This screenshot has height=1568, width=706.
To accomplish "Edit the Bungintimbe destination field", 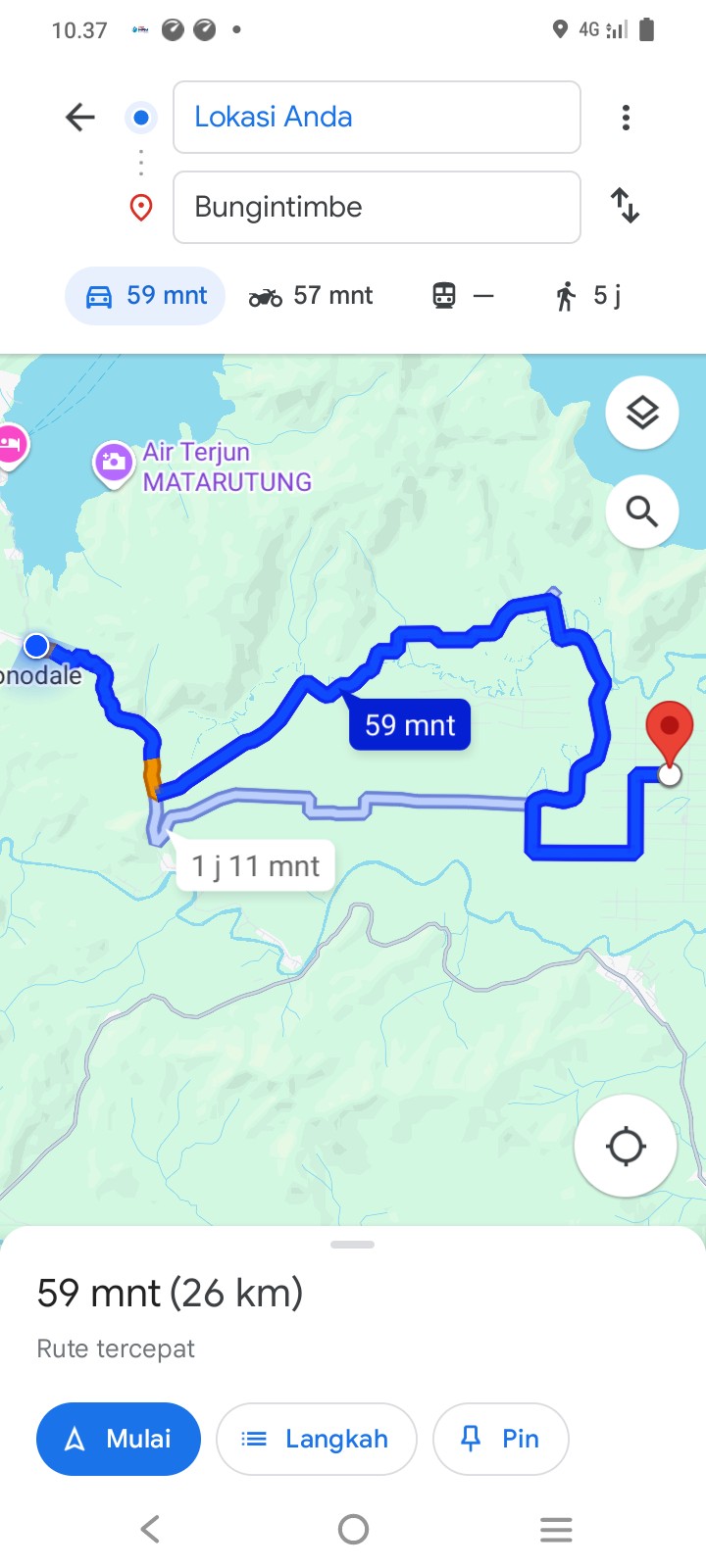I will point(377,207).
